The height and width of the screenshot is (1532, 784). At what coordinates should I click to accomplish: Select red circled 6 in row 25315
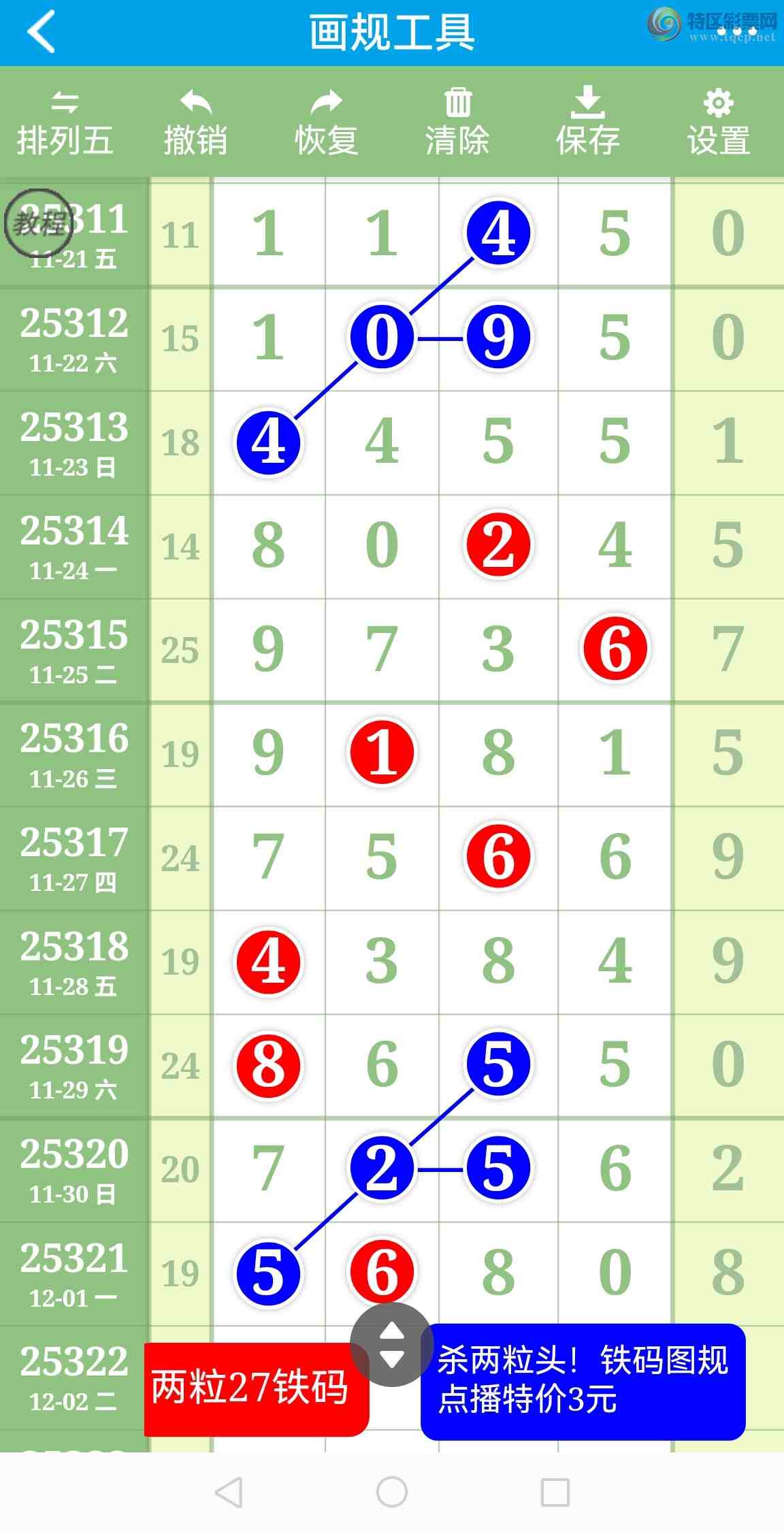[x=615, y=649]
